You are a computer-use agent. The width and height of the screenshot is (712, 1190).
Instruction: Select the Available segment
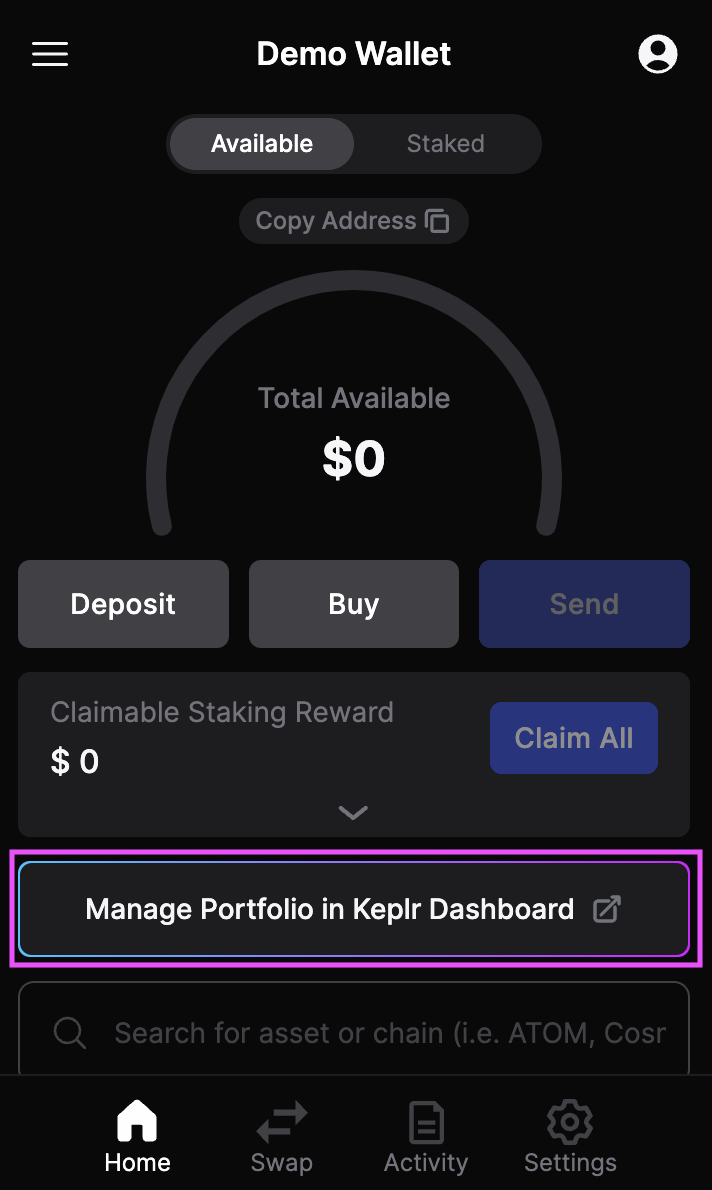(x=262, y=144)
